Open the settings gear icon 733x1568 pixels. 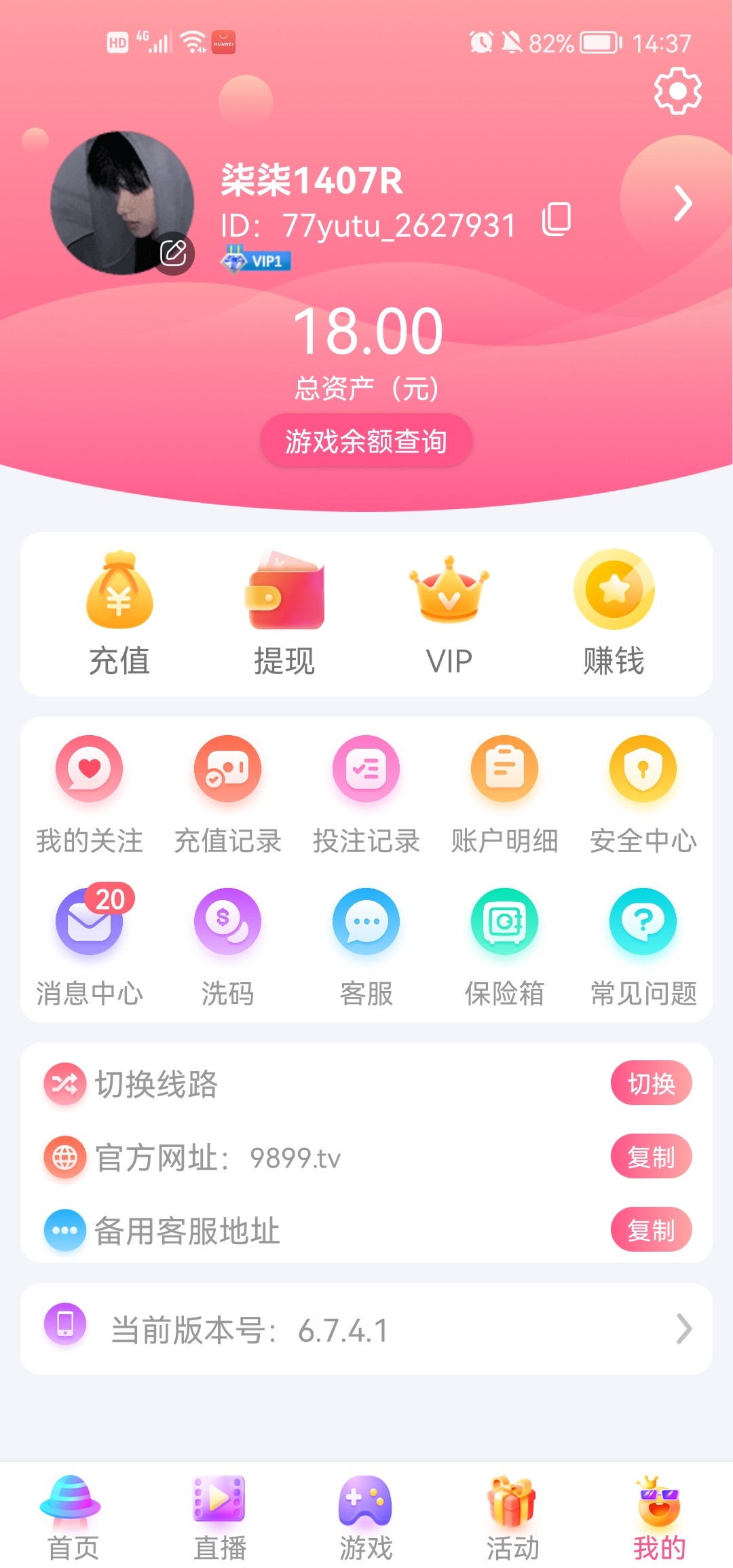[677, 91]
